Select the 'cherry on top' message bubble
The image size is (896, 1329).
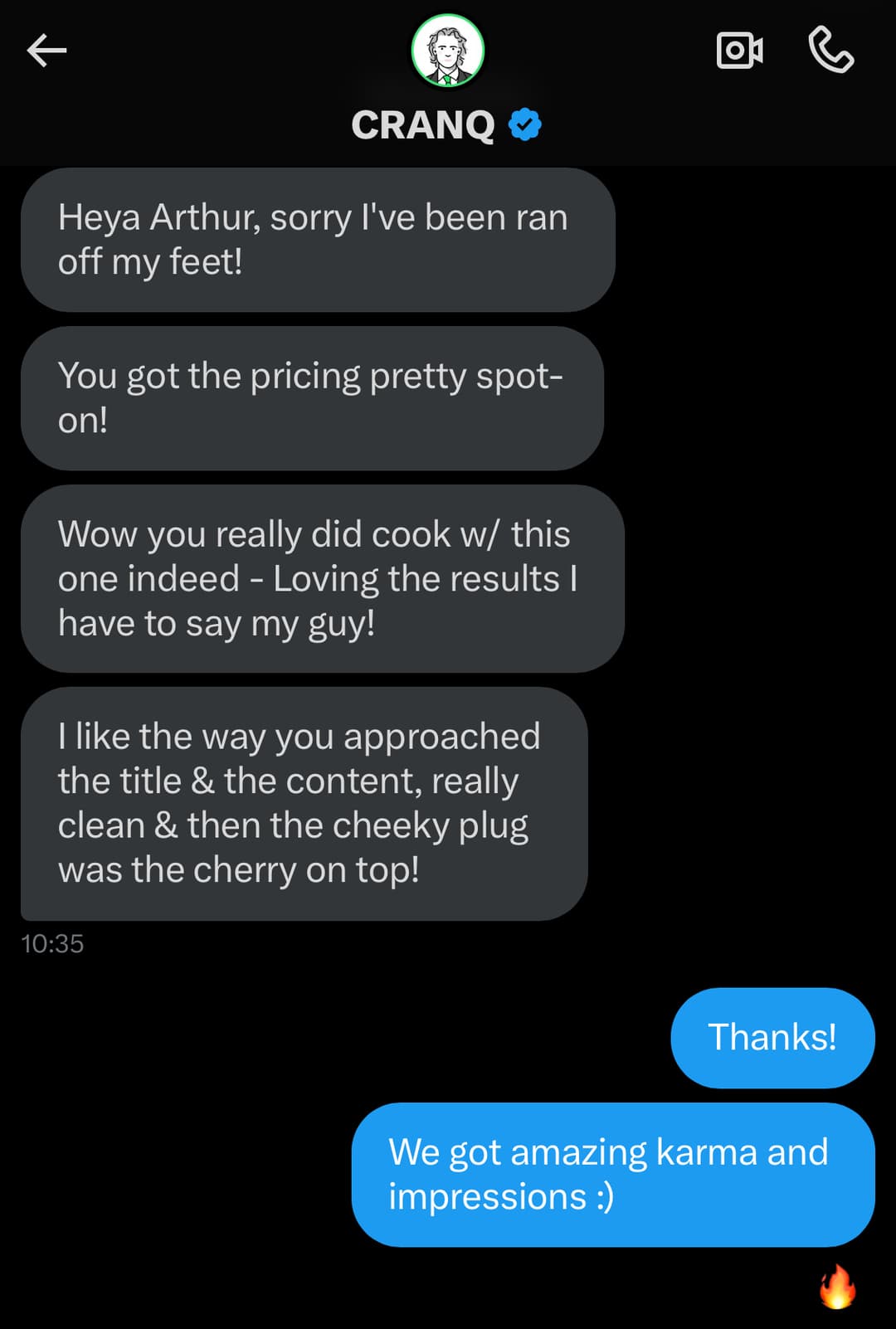(307, 802)
